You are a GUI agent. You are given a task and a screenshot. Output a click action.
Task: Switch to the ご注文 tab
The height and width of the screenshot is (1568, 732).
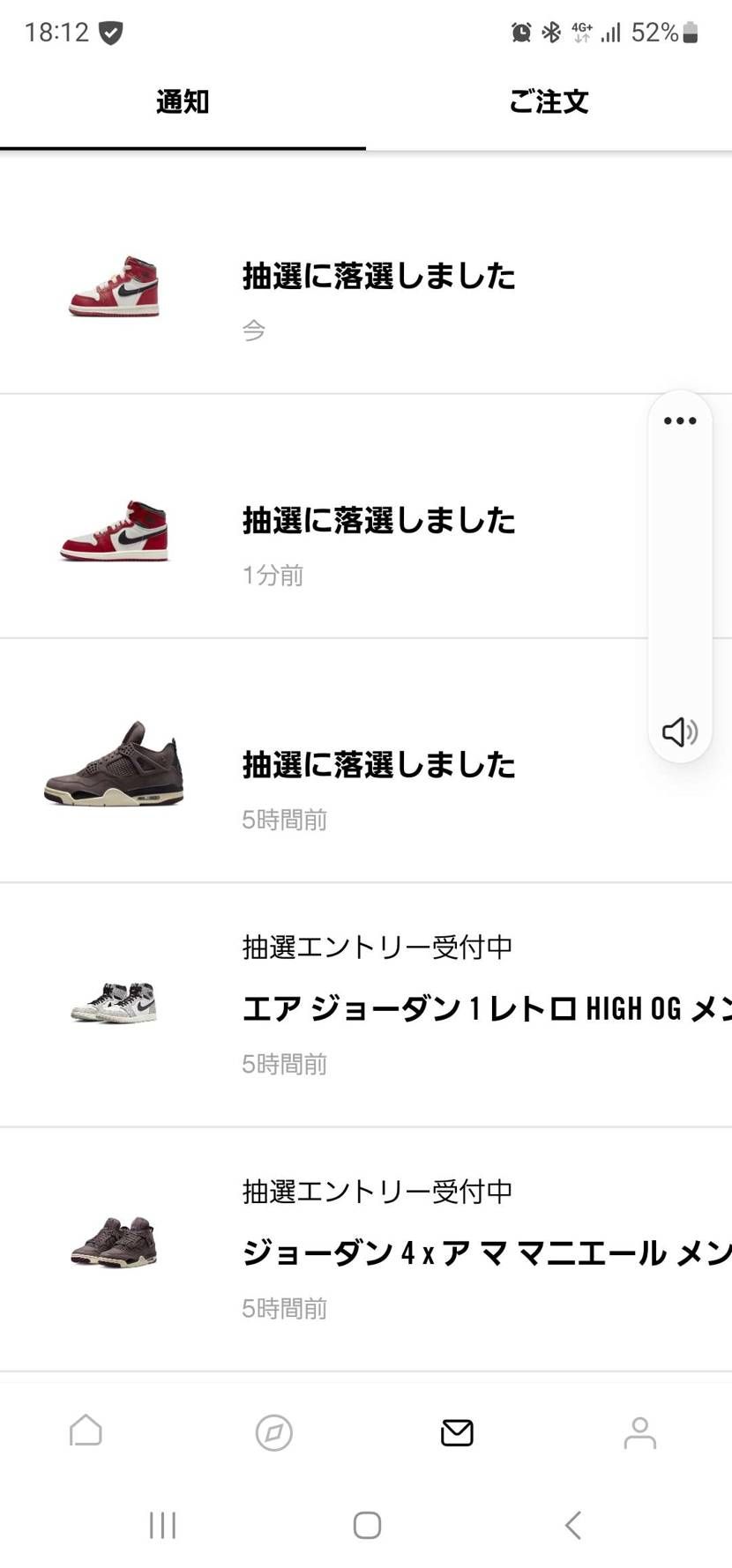[548, 101]
